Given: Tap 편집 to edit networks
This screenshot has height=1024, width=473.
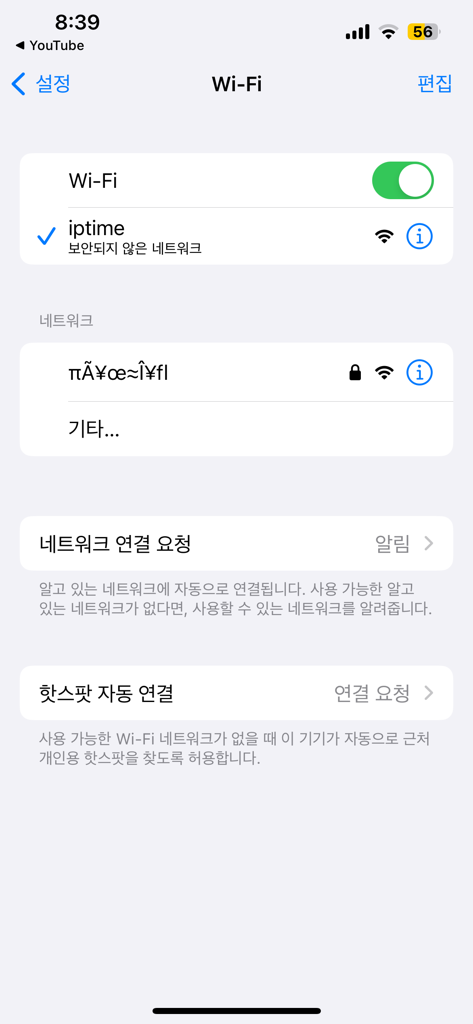Looking at the screenshot, I should click(434, 84).
